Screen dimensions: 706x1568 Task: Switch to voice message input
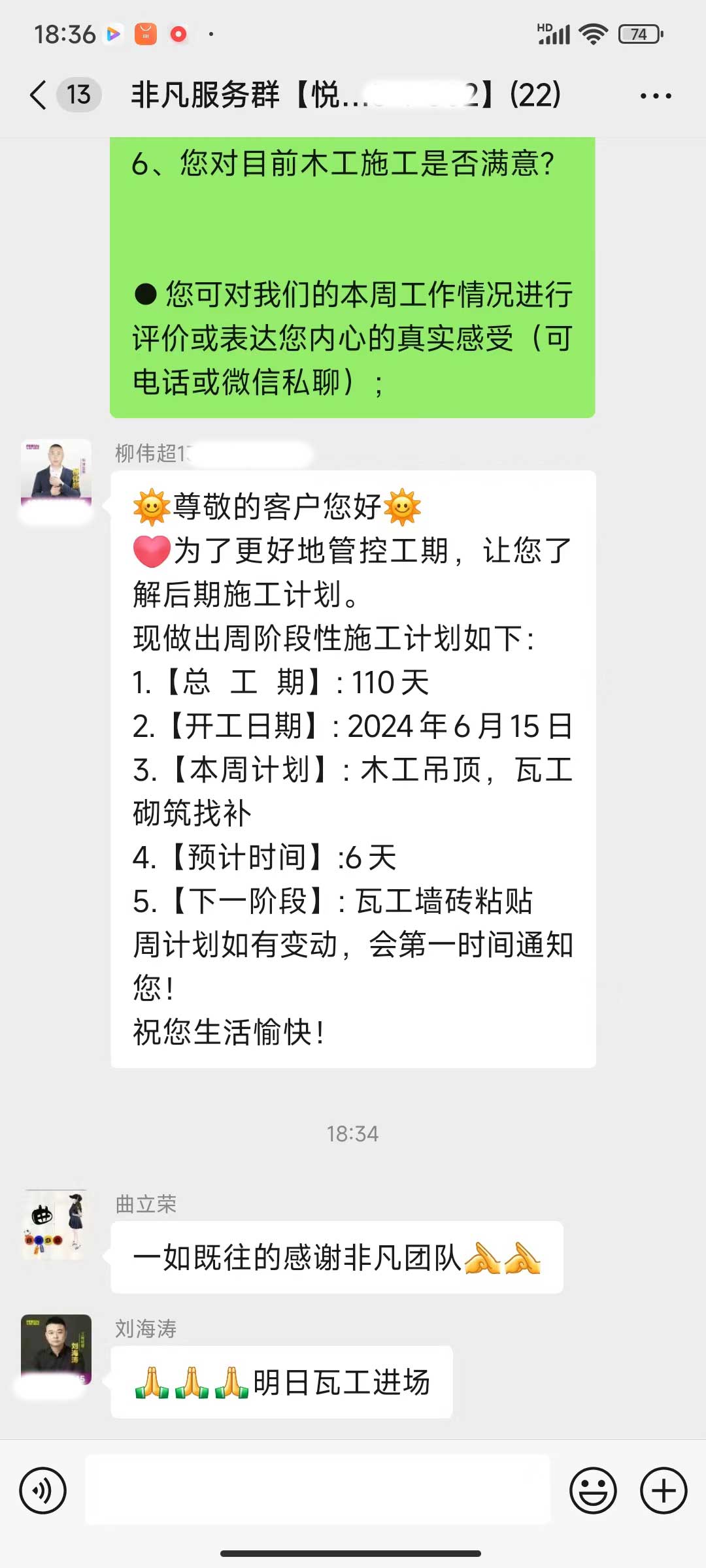point(43,1490)
